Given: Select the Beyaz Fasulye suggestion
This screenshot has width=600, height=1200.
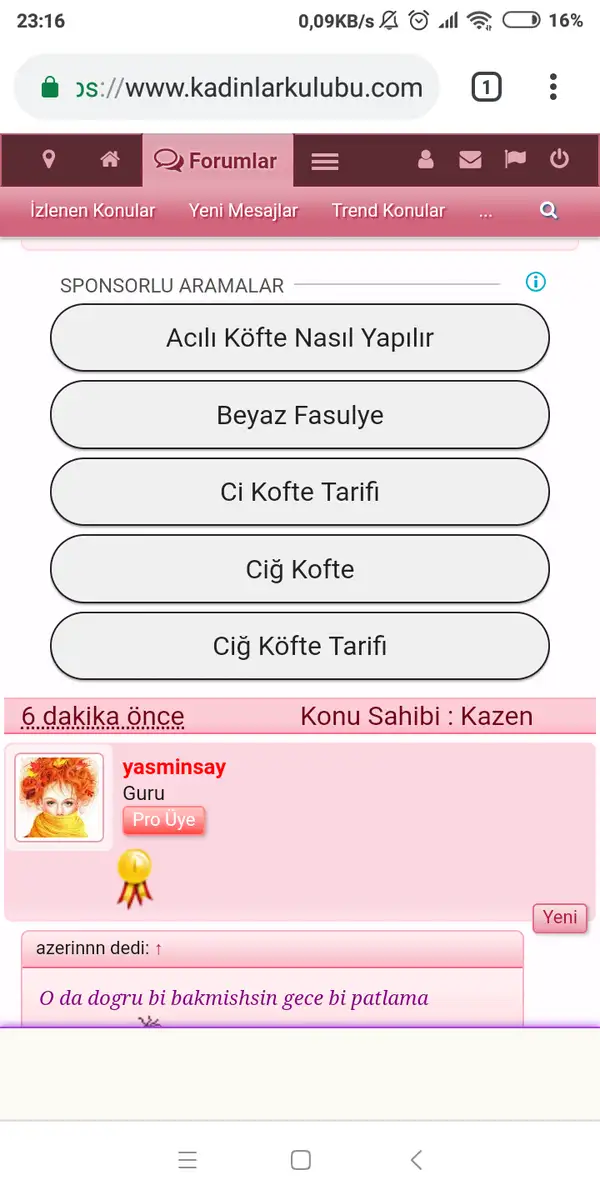Looking at the screenshot, I should (300, 415).
